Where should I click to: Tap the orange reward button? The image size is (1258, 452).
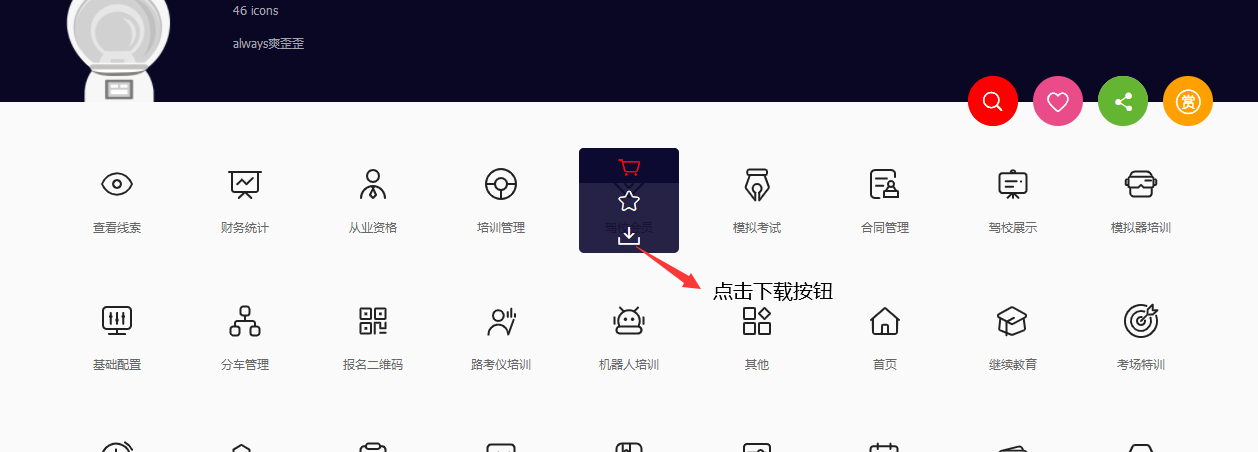tap(1187, 101)
